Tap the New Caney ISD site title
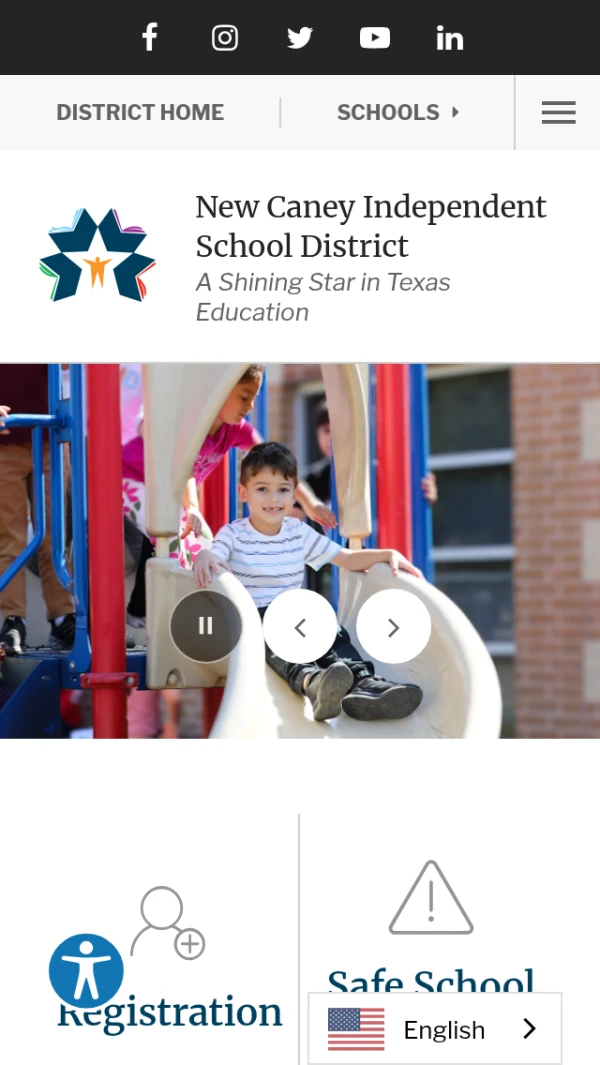 tap(370, 226)
